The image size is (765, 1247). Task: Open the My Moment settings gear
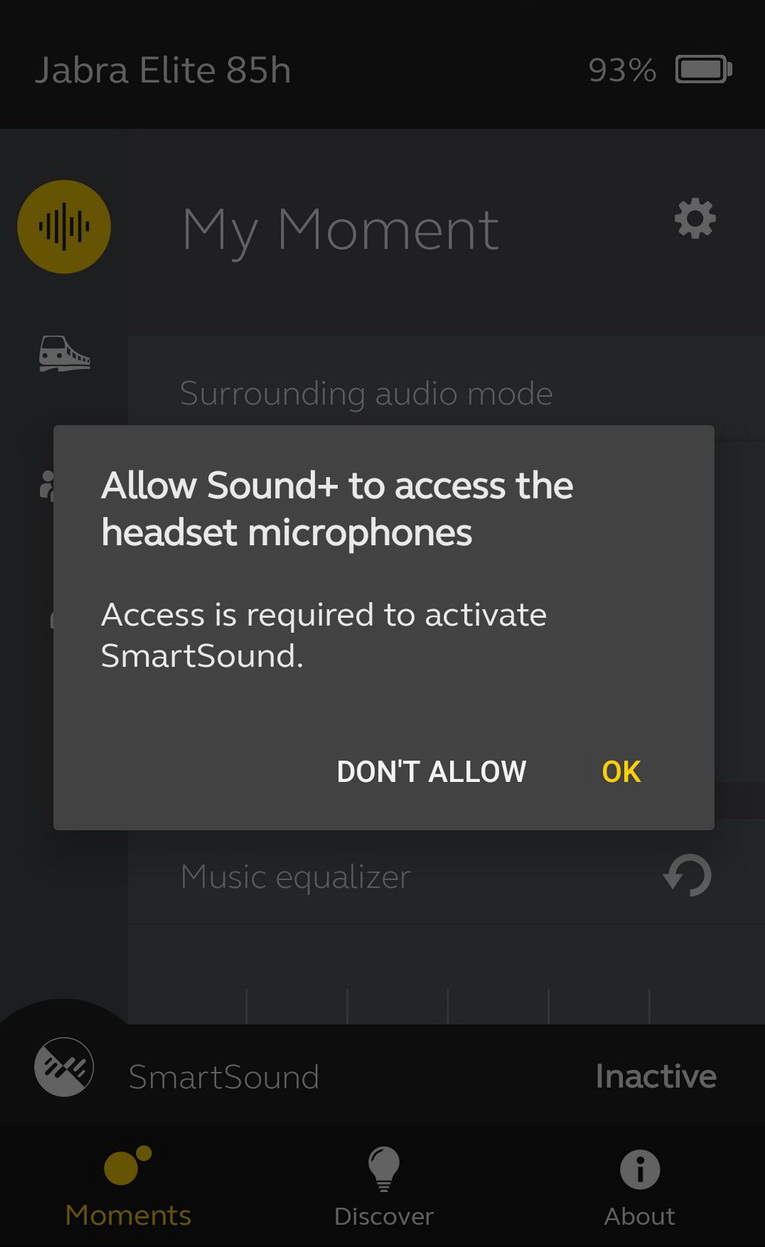(695, 218)
